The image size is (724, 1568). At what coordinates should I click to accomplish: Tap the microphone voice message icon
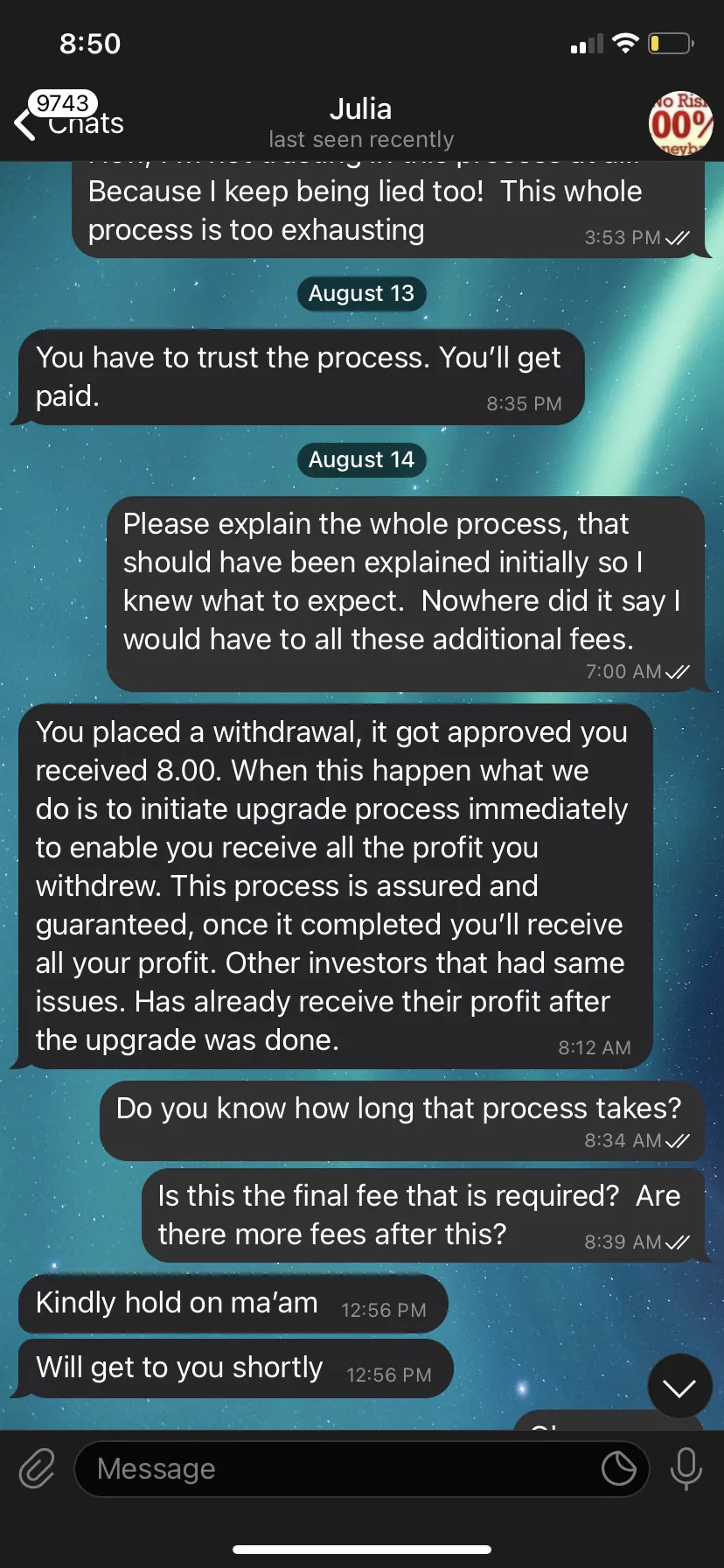(686, 1468)
